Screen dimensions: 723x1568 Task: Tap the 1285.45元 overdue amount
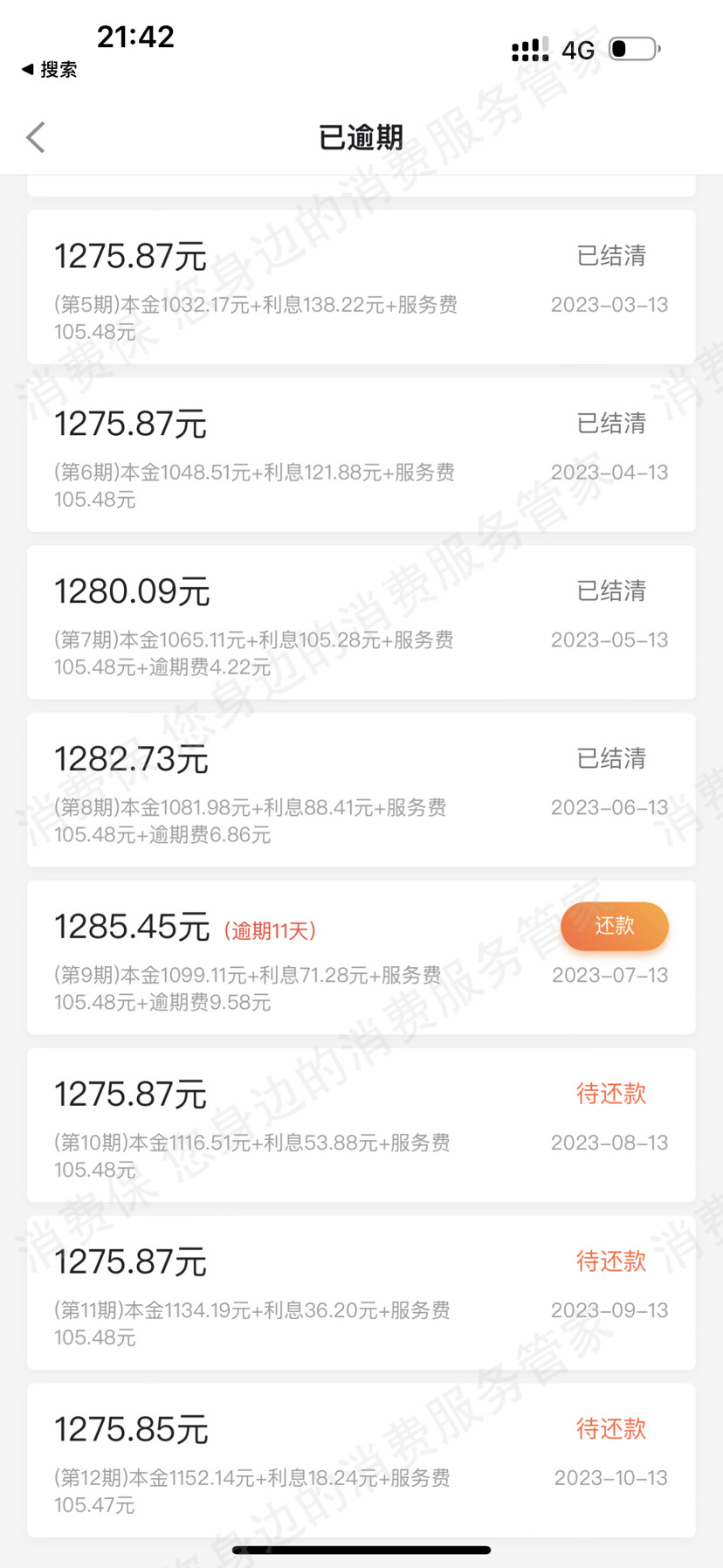131,926
